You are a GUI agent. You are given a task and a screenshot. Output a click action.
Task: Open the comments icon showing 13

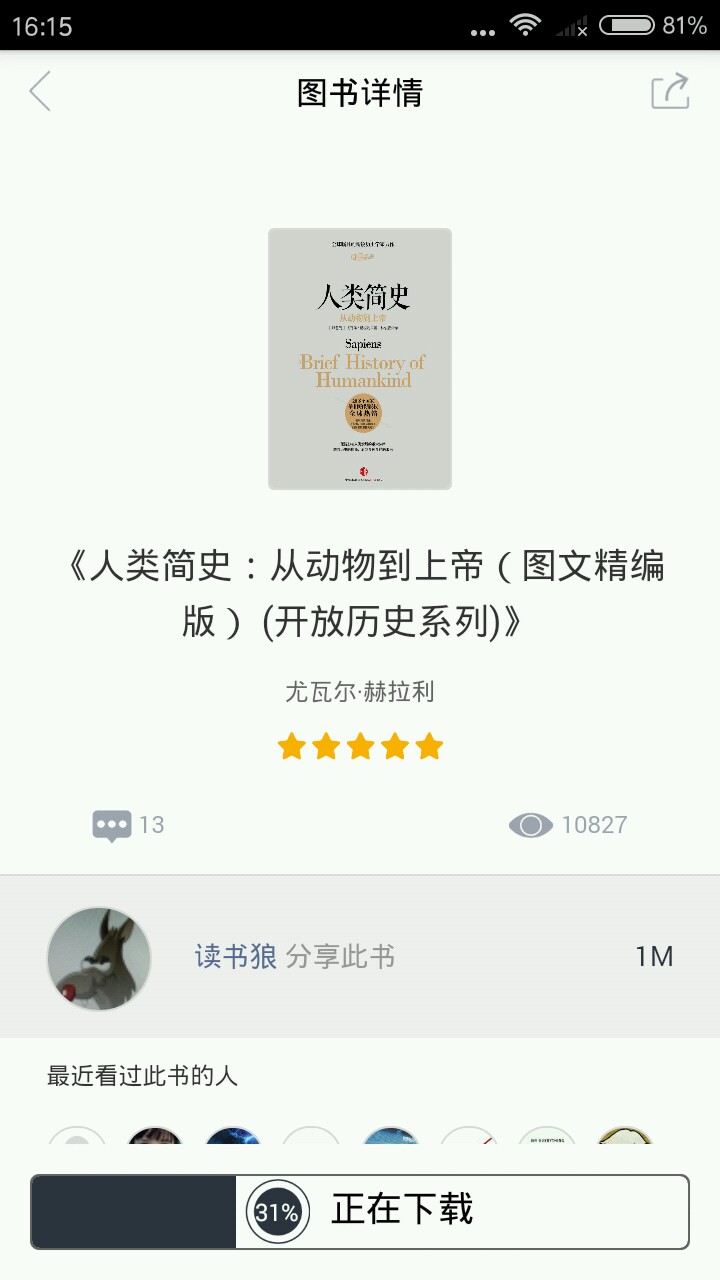pyautogui.click(x=112, y=825)
